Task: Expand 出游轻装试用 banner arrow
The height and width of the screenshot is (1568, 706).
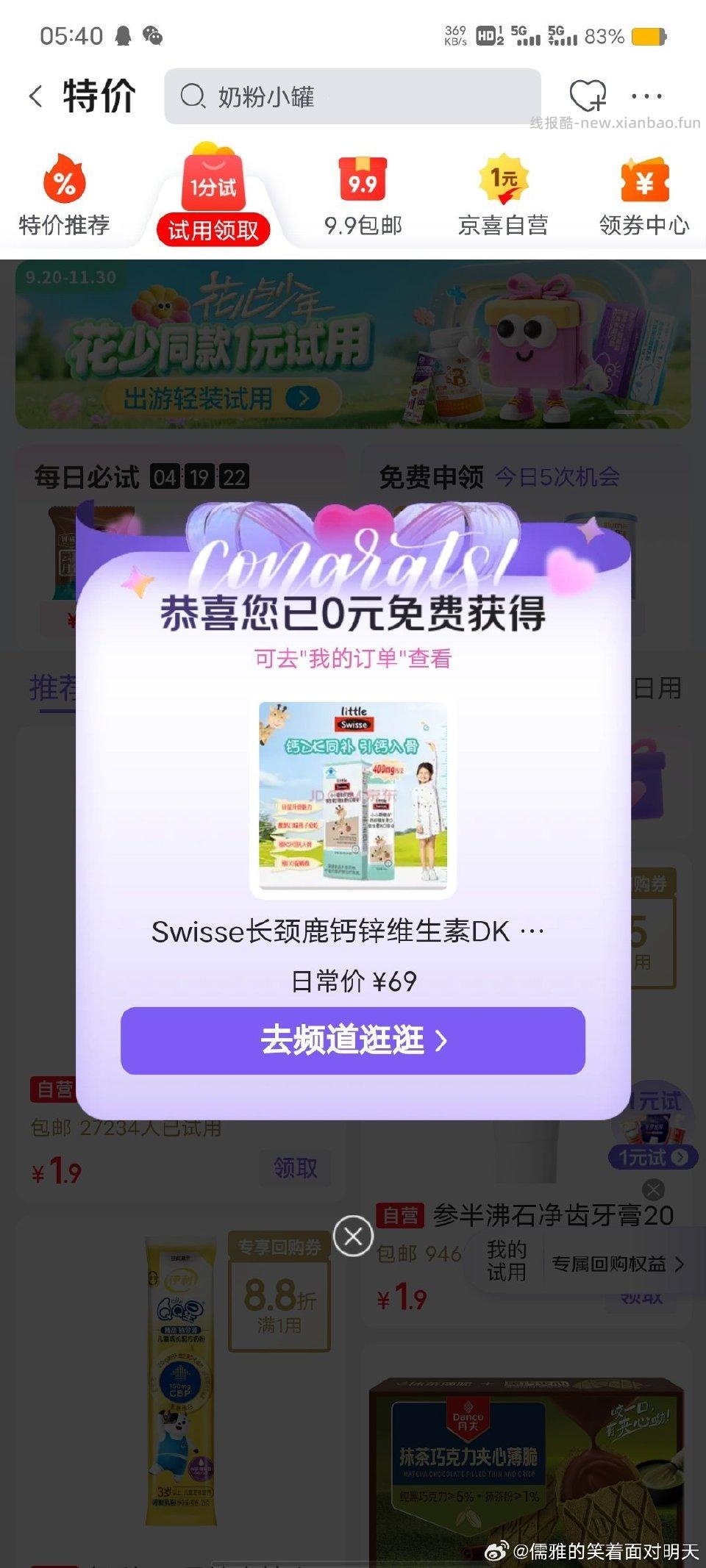Action: [x=302, y=399]
